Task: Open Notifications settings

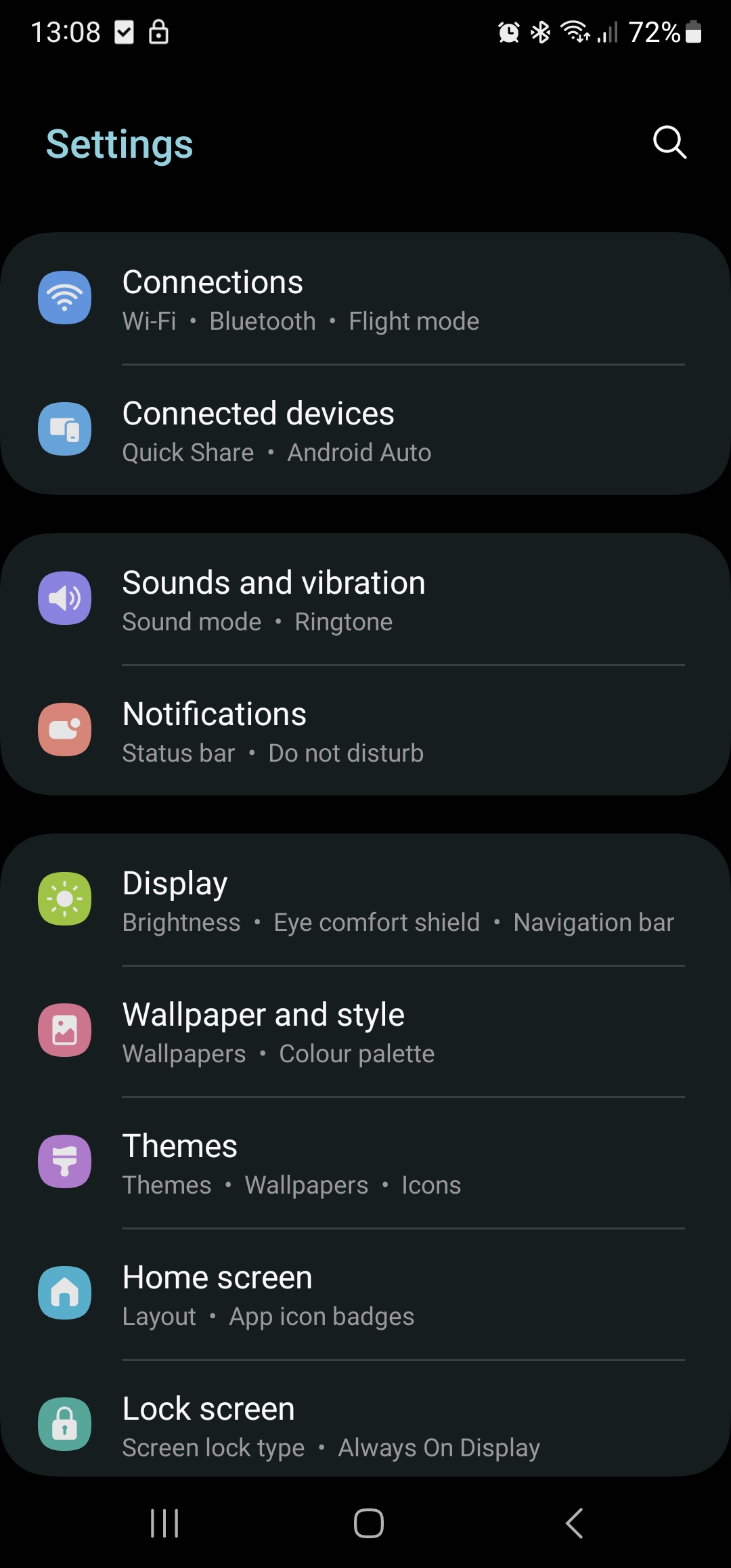Action: 365,731
